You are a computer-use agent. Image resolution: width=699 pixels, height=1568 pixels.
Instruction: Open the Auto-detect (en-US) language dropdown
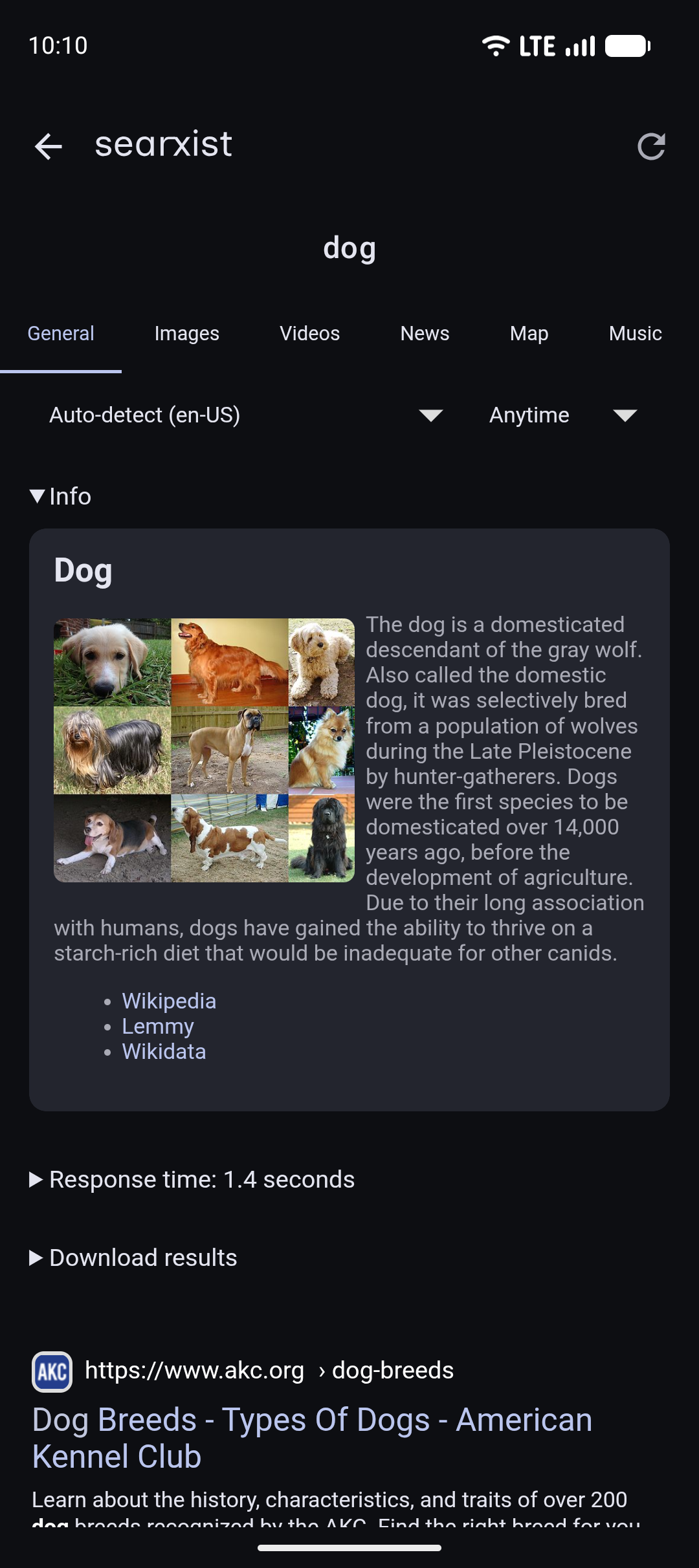246,415
